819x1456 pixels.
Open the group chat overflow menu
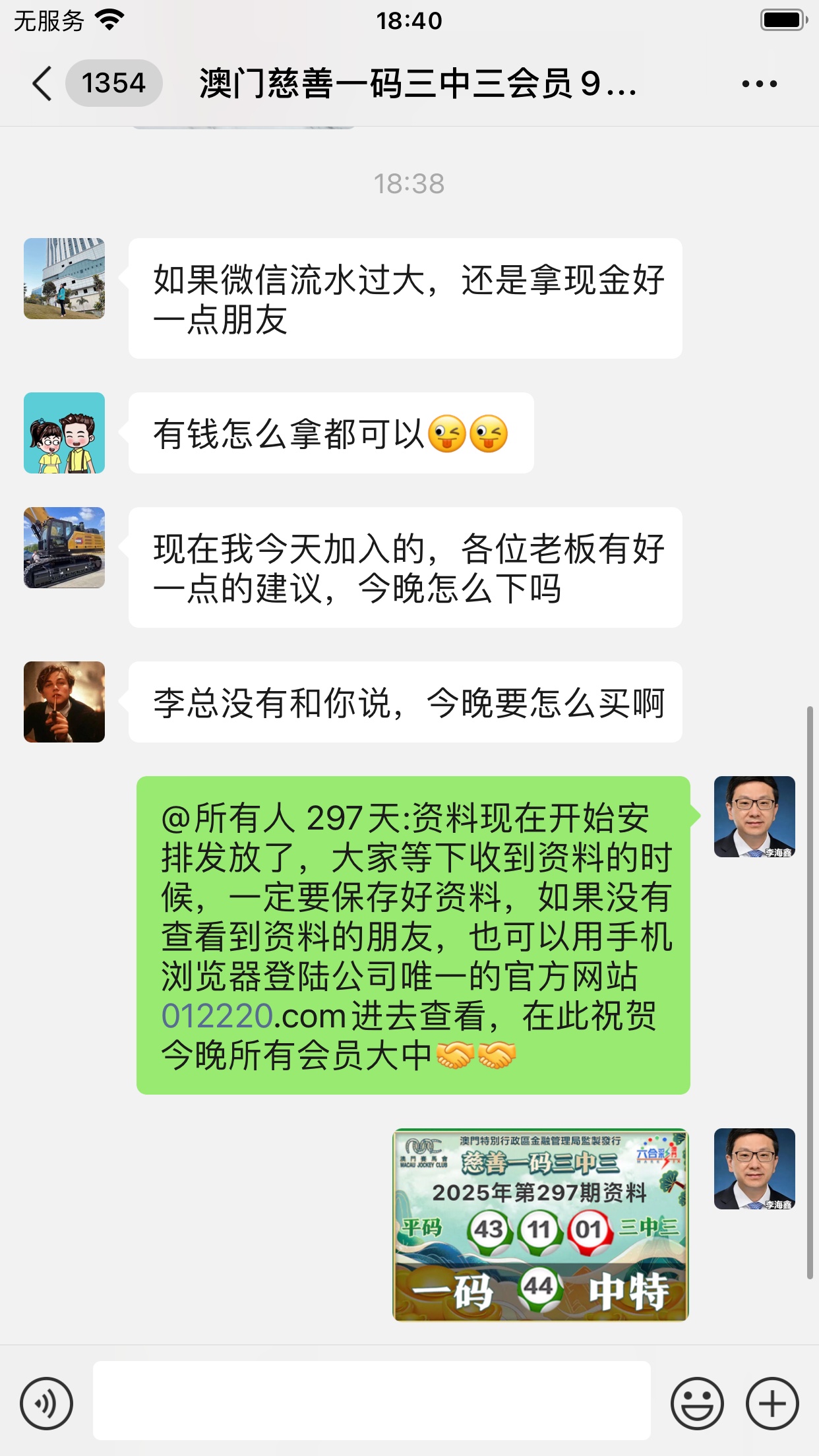[759, 84]
